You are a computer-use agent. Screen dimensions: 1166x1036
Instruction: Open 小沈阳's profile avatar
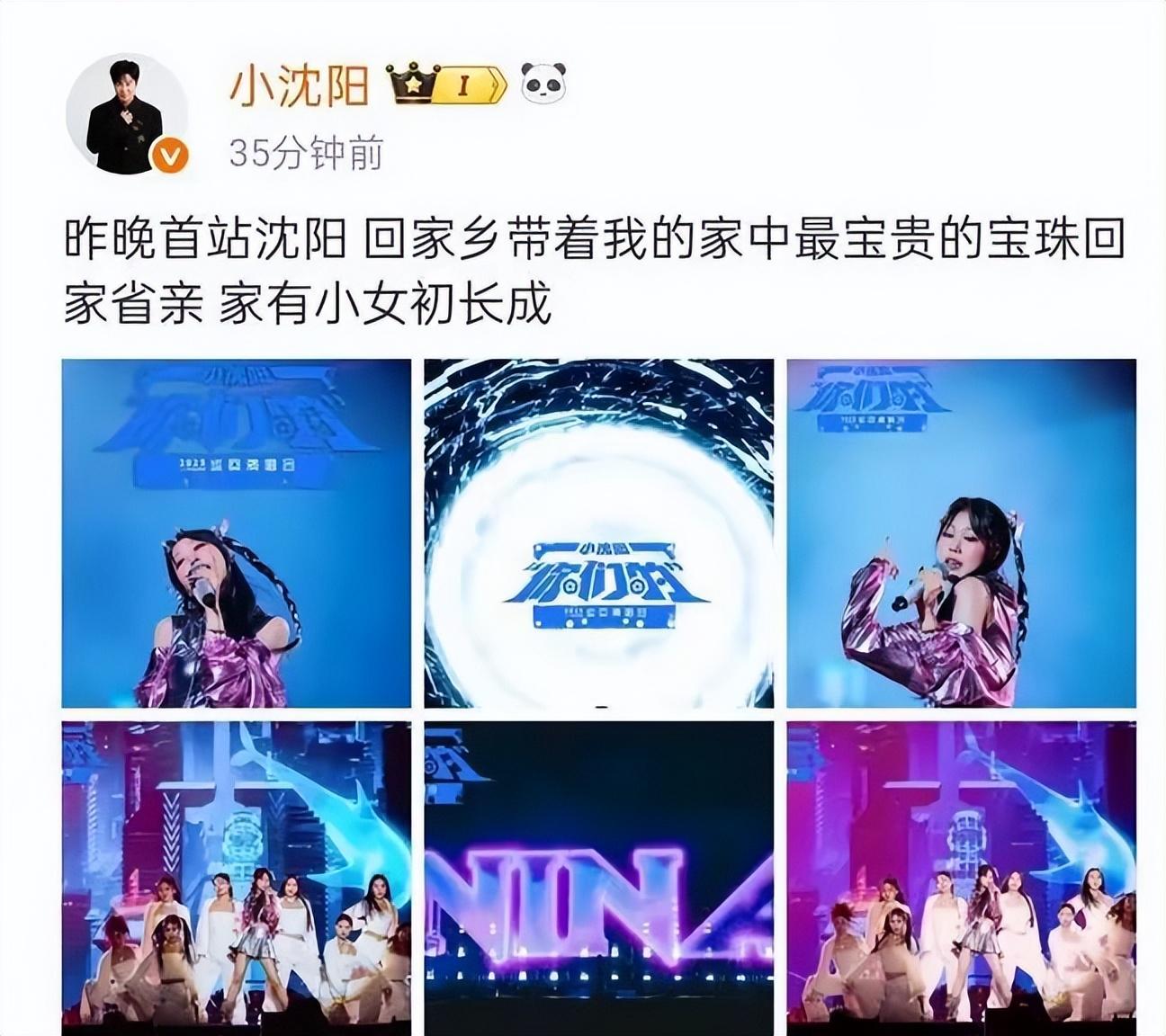pos(127,117)
